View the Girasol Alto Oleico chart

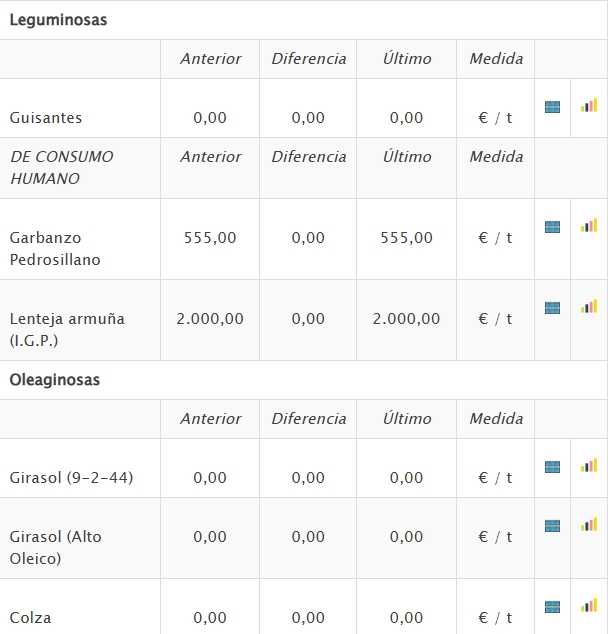point(589,524)
